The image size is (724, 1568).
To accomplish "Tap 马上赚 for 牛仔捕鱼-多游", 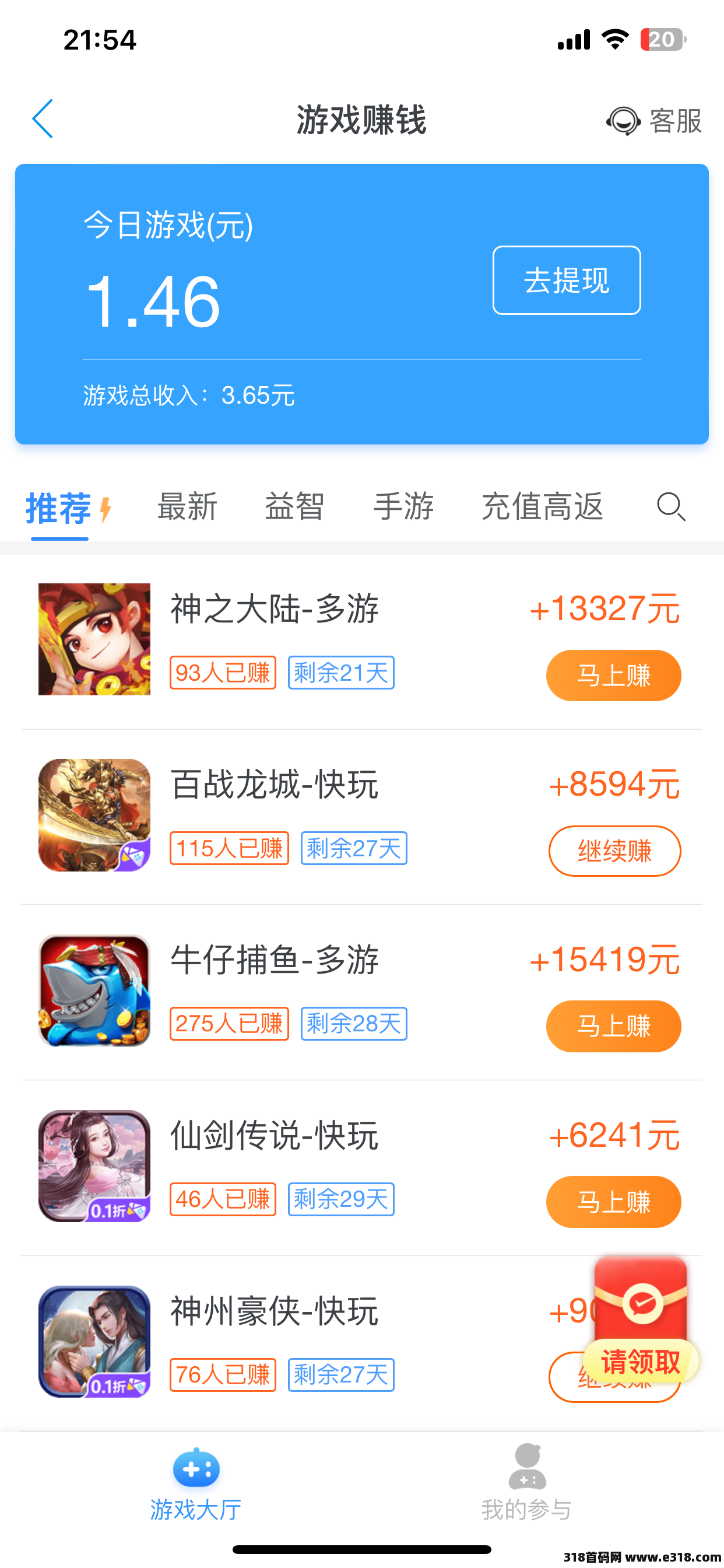I will point(613,1026).
